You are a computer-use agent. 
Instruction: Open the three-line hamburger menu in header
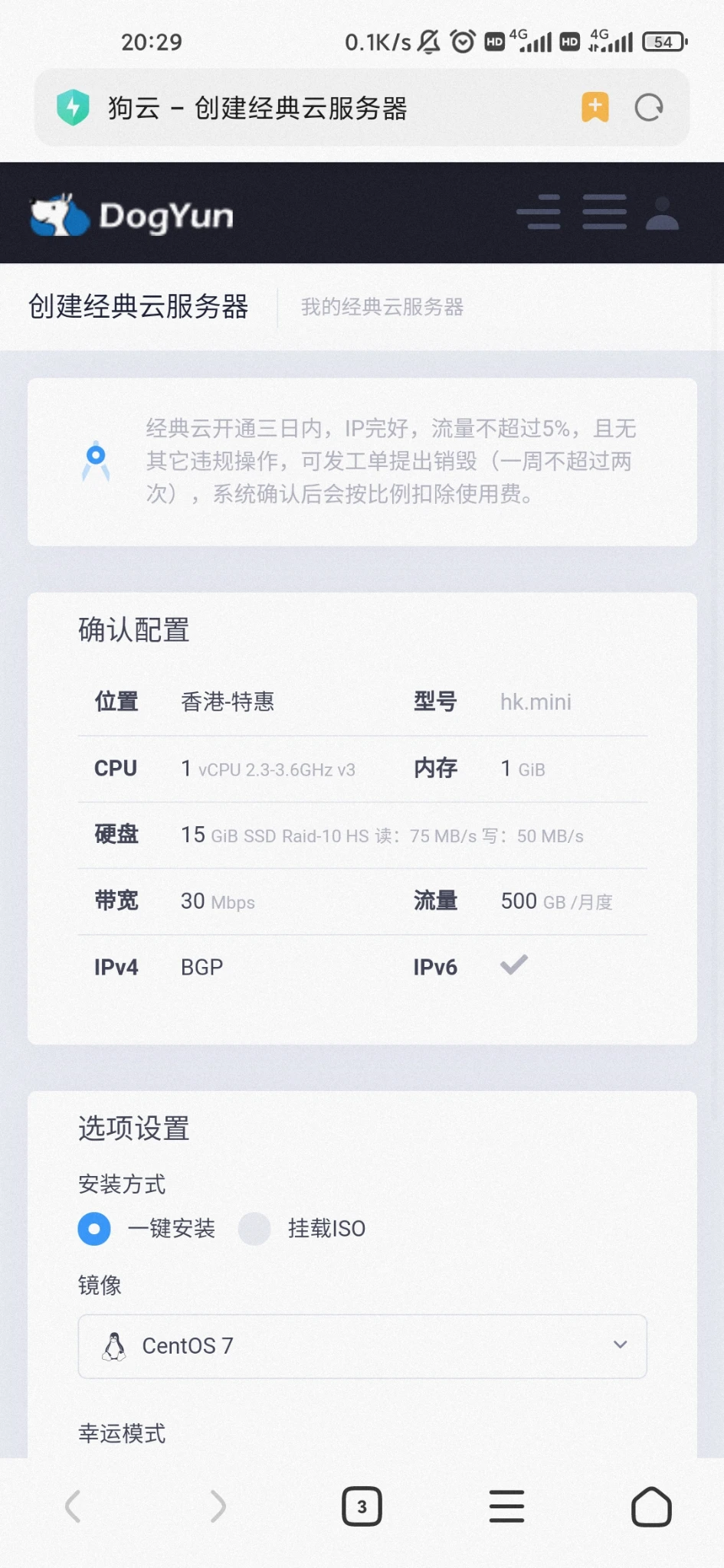(604, 212)
